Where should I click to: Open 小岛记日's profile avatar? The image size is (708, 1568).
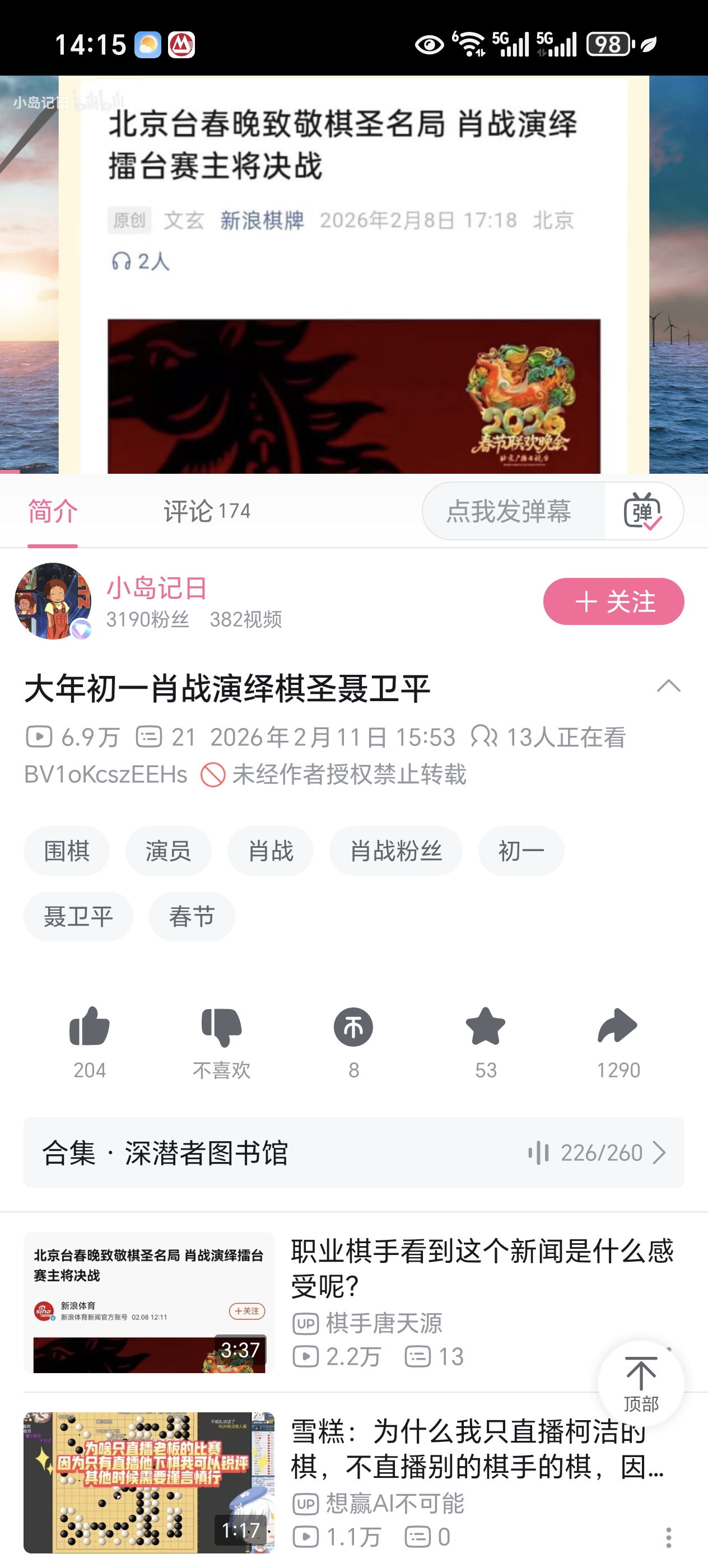point(53,601)
